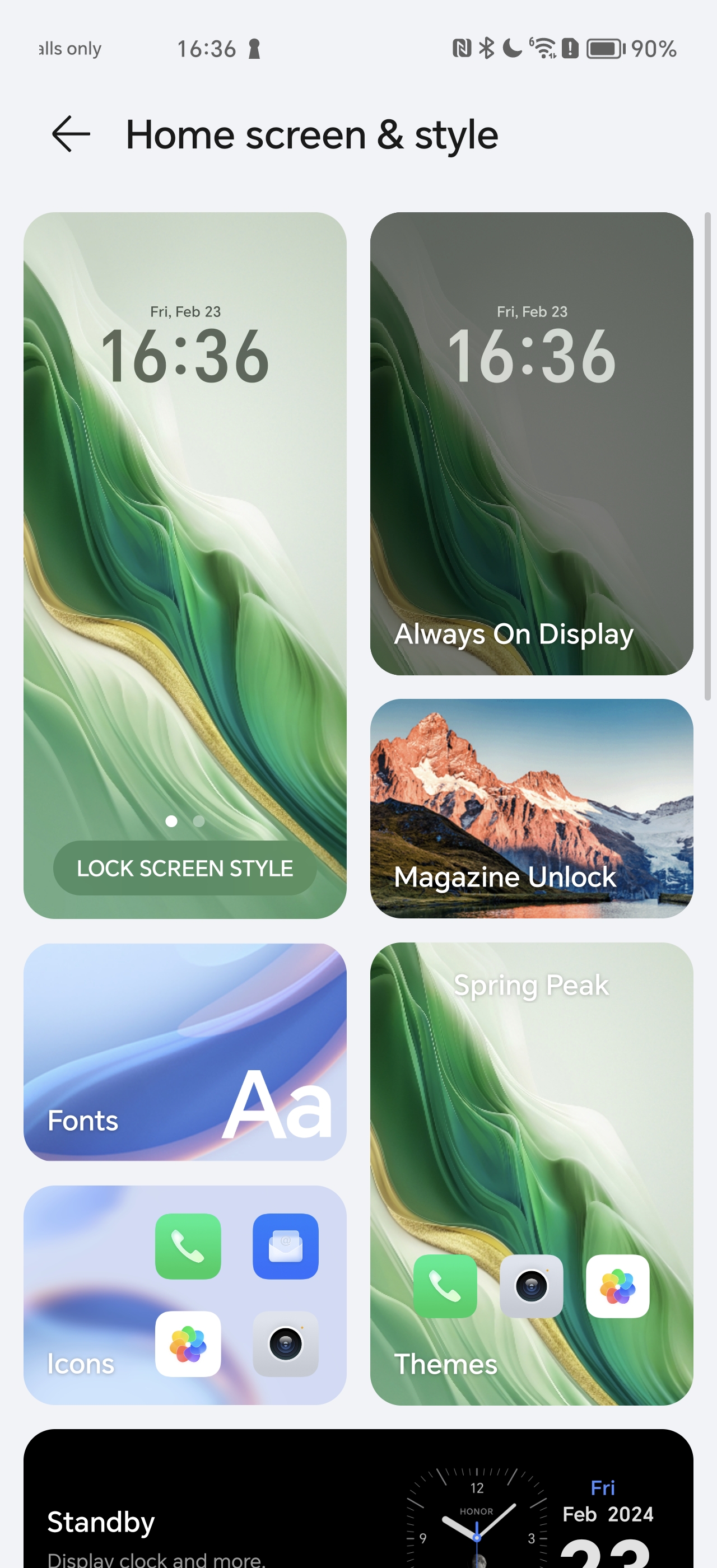Open the Fonts card

pyautogui.click(x=185, y=1052)
